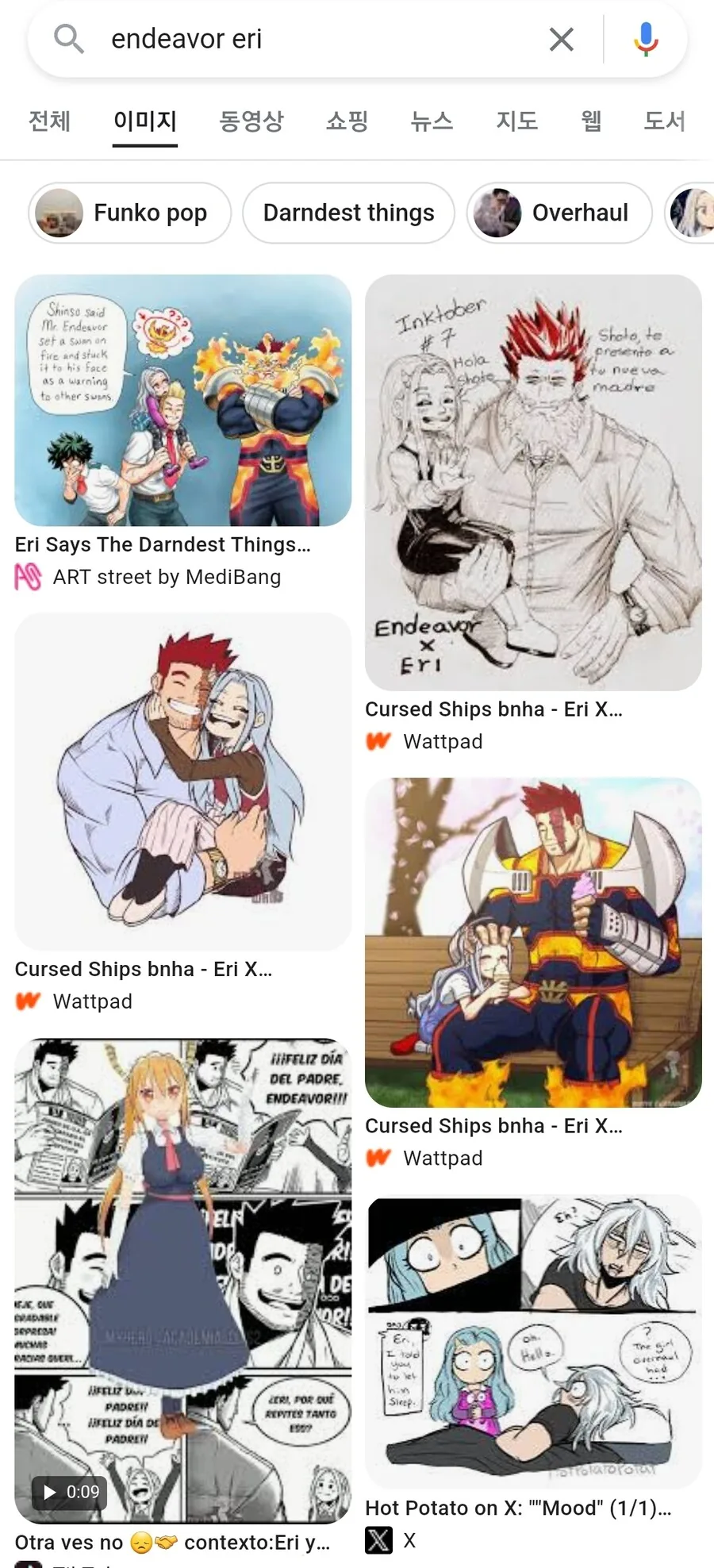Screen dimensions: 714x1568
Task: Open the 도서 tab
Action: coord(664,121)
